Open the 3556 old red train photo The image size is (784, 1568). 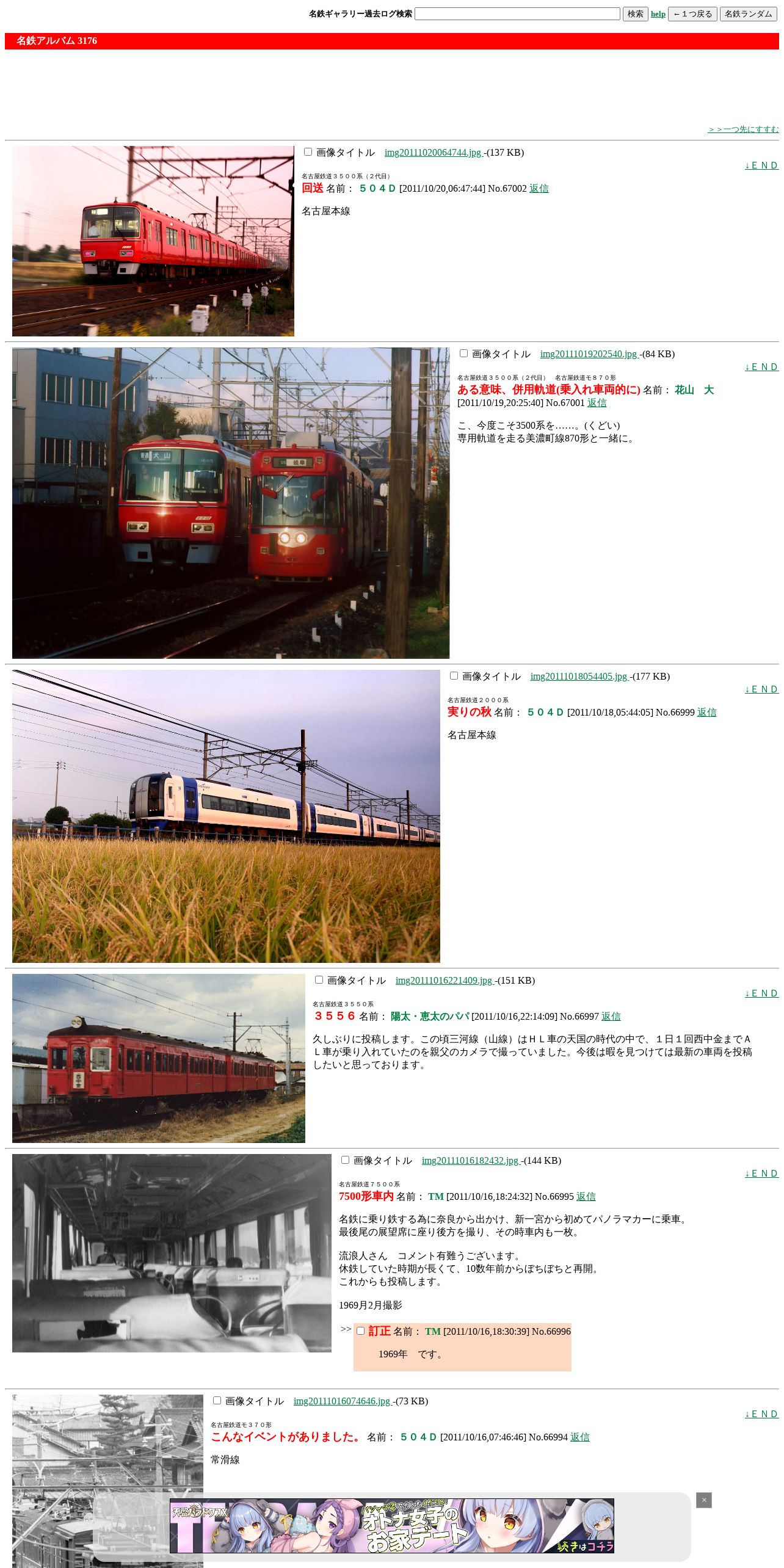[159, 1058]
